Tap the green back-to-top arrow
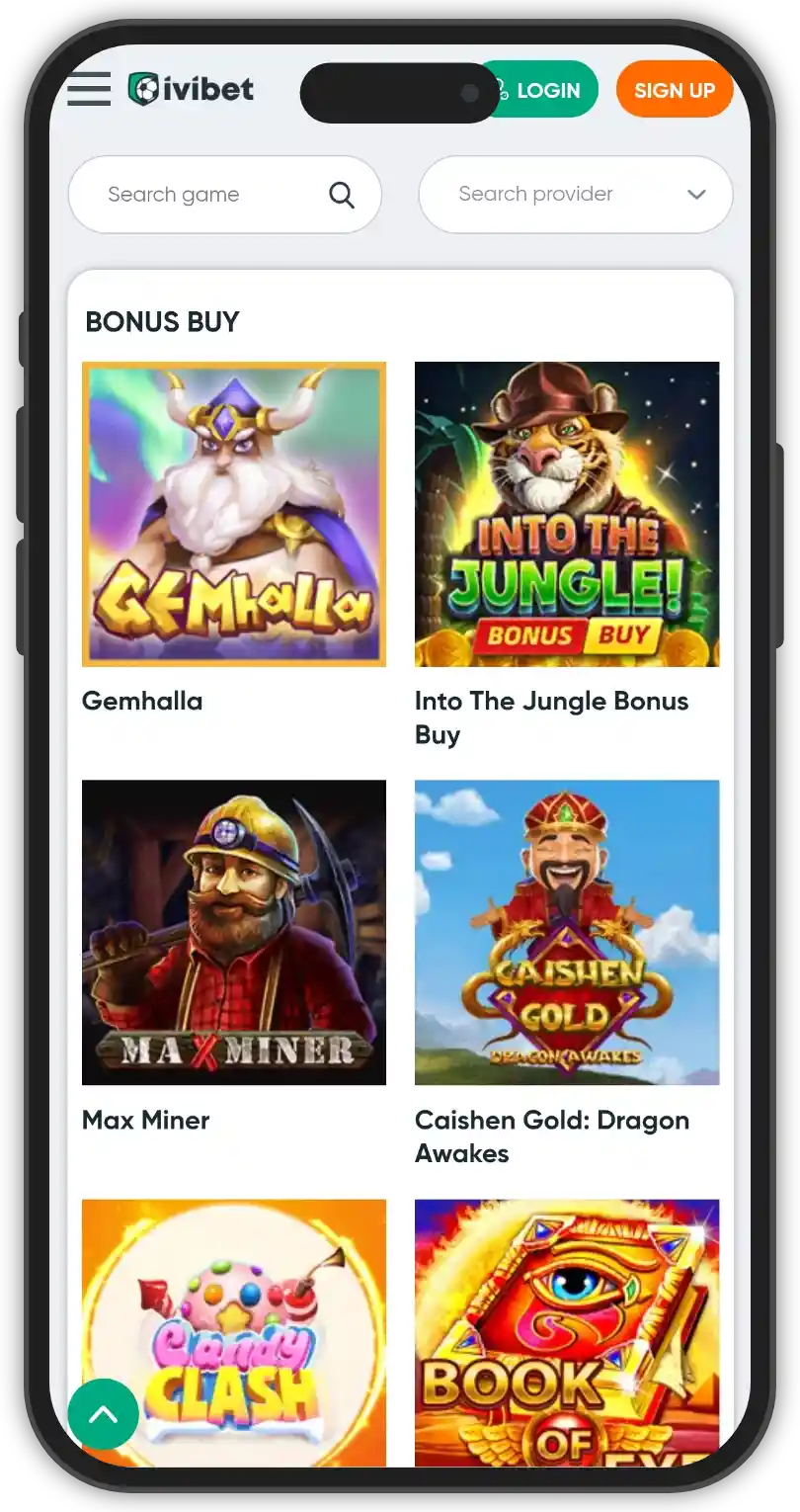The width and height of the screenshot is (800, 1512). click(104, 1414)
